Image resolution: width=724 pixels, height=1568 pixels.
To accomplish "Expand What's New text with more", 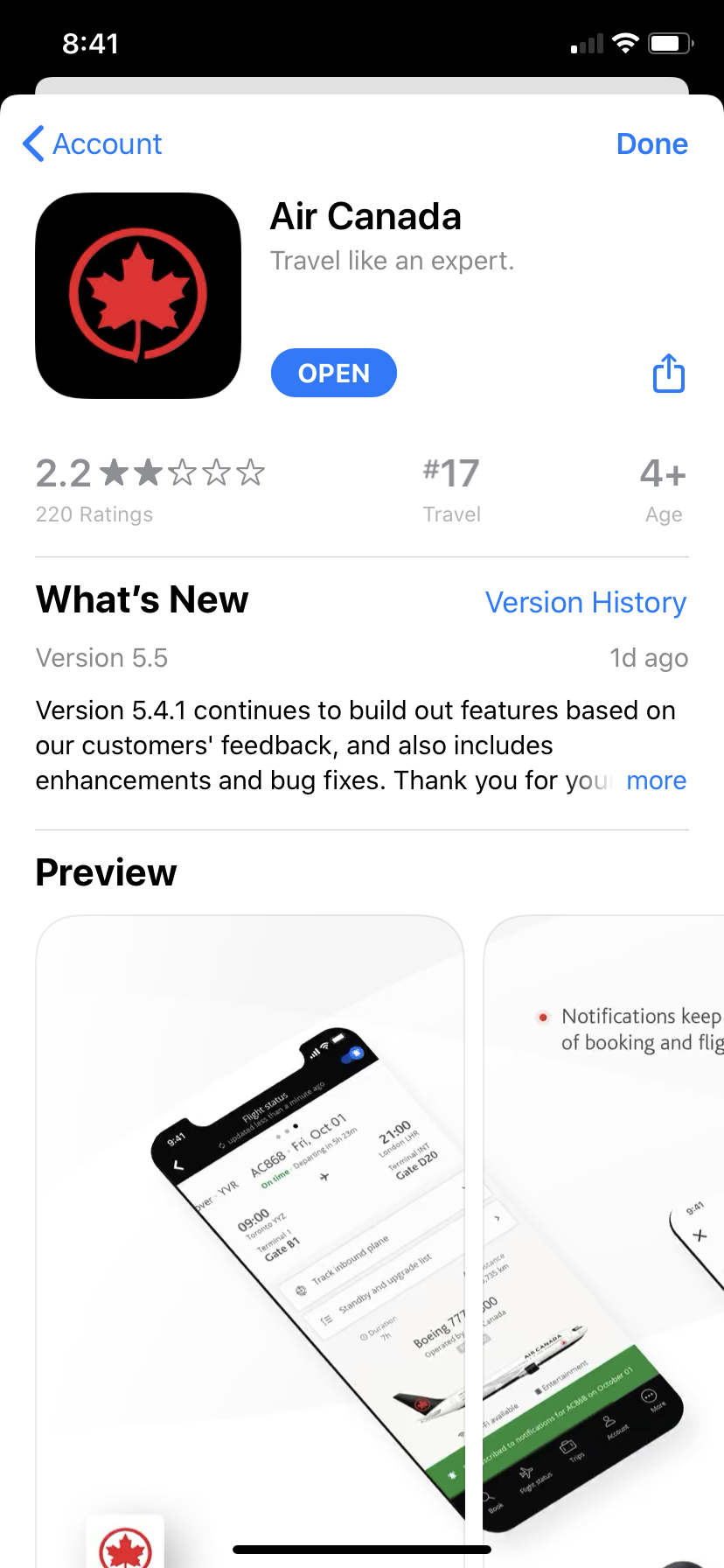I will point(656,780).
